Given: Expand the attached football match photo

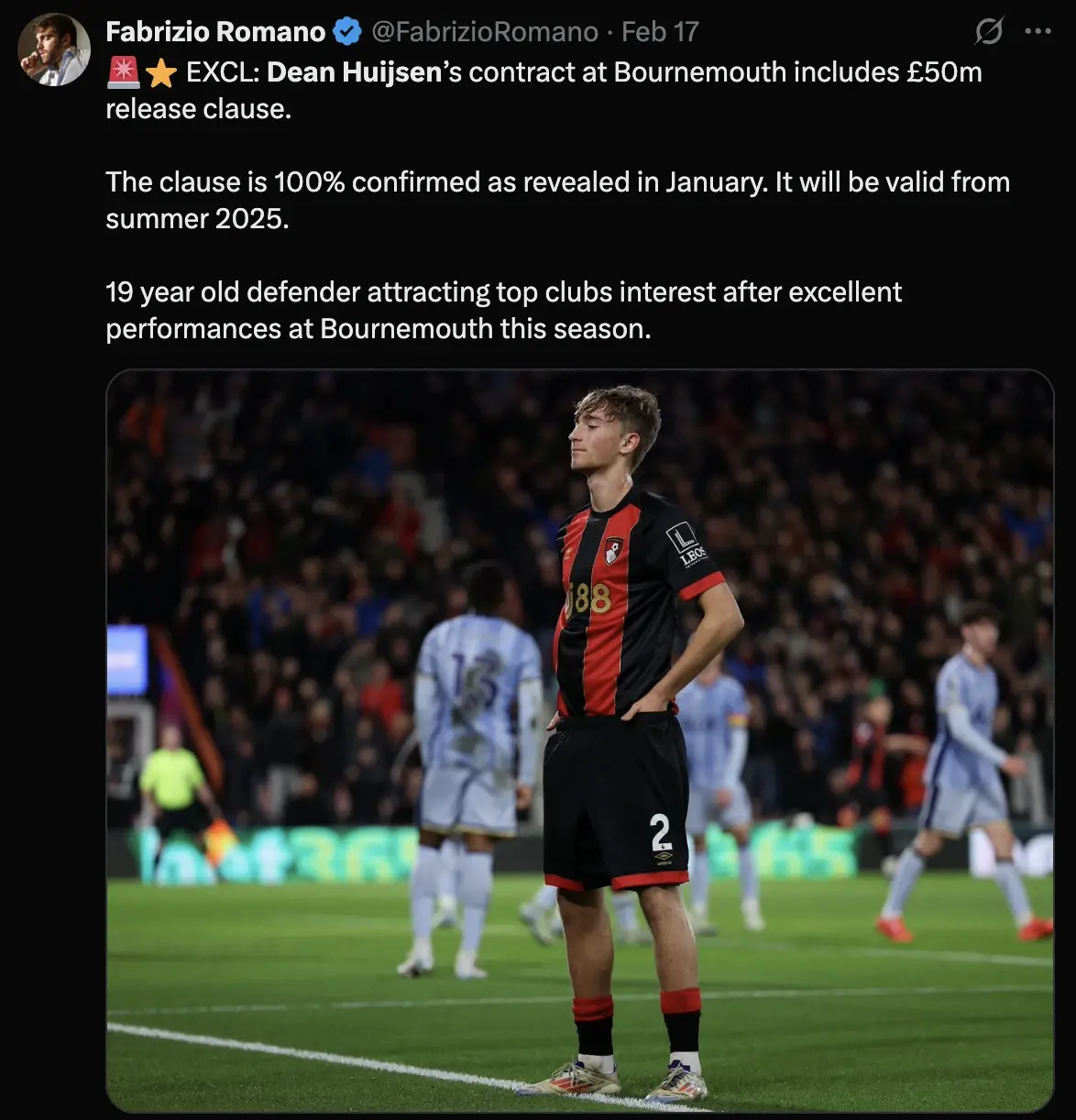Looking at the screenshot, I should (x=579, y=741).
